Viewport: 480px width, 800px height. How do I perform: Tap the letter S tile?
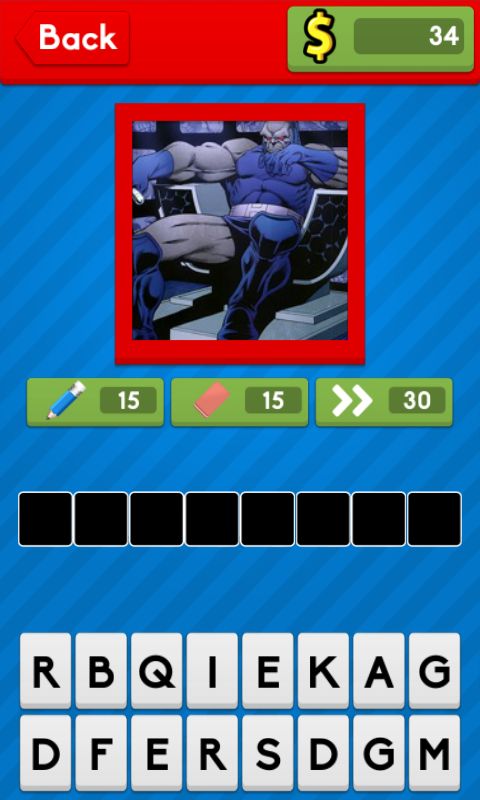268,753
